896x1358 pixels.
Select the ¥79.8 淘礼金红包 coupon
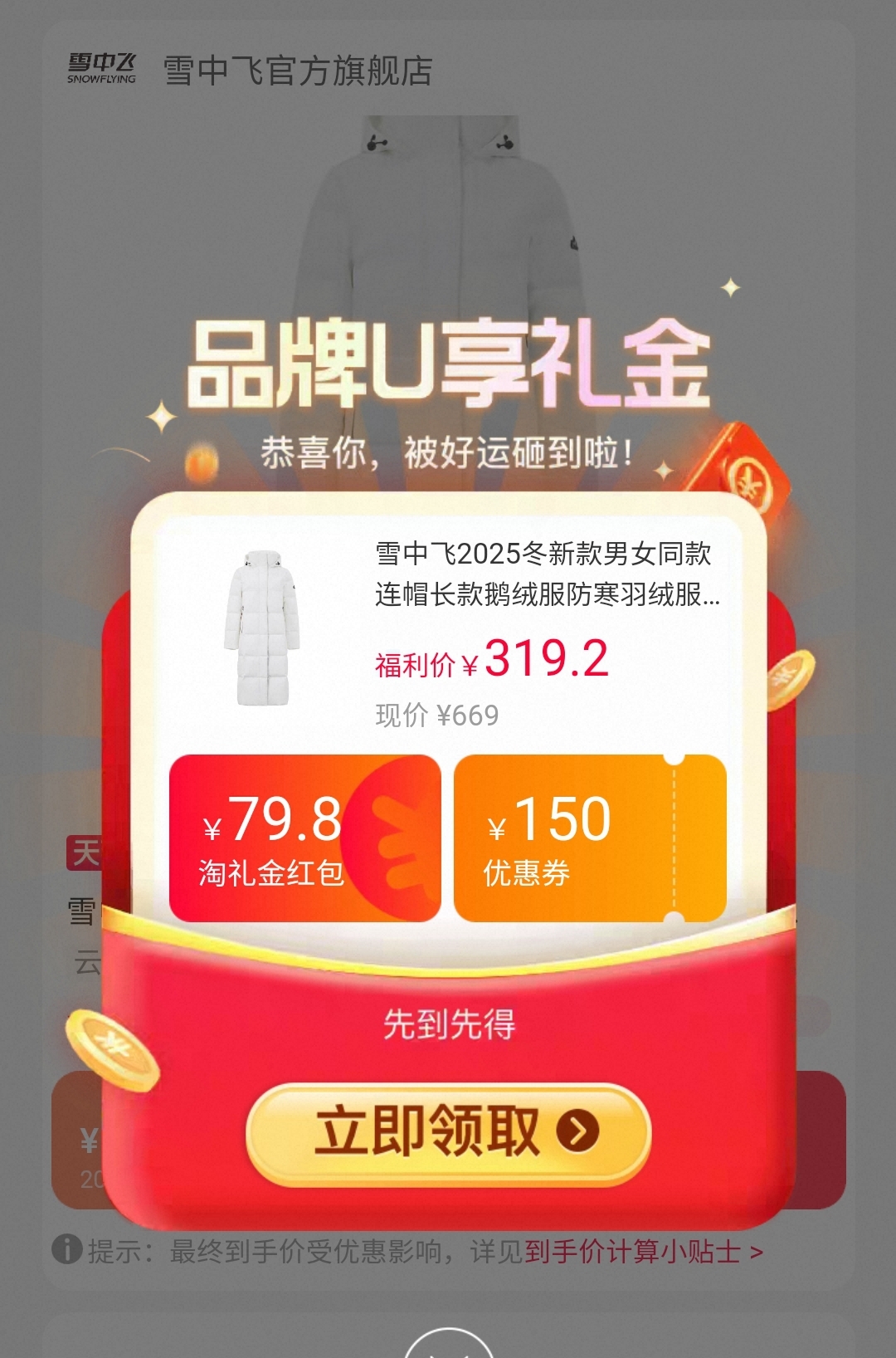(304, 838)
